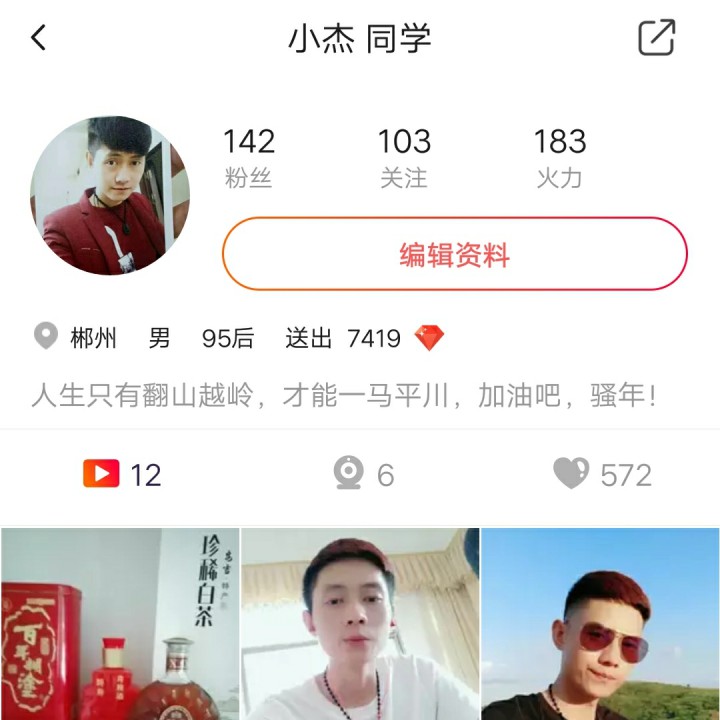Screen dimensions: 720x720
Task: Switch to the videos tab showing 12
Action: point(122,474)
